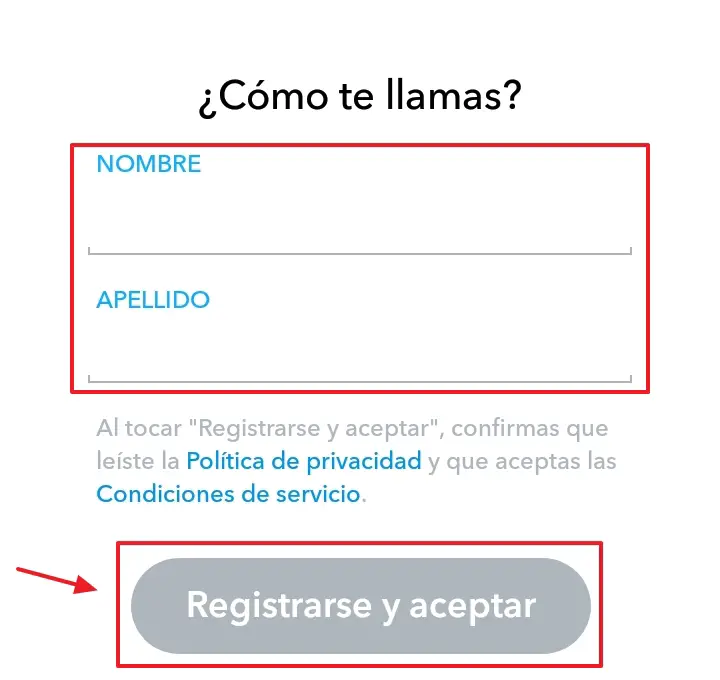Open the Política de privacidad link
This screenshot has width=720, height=680.
point(304,461)
